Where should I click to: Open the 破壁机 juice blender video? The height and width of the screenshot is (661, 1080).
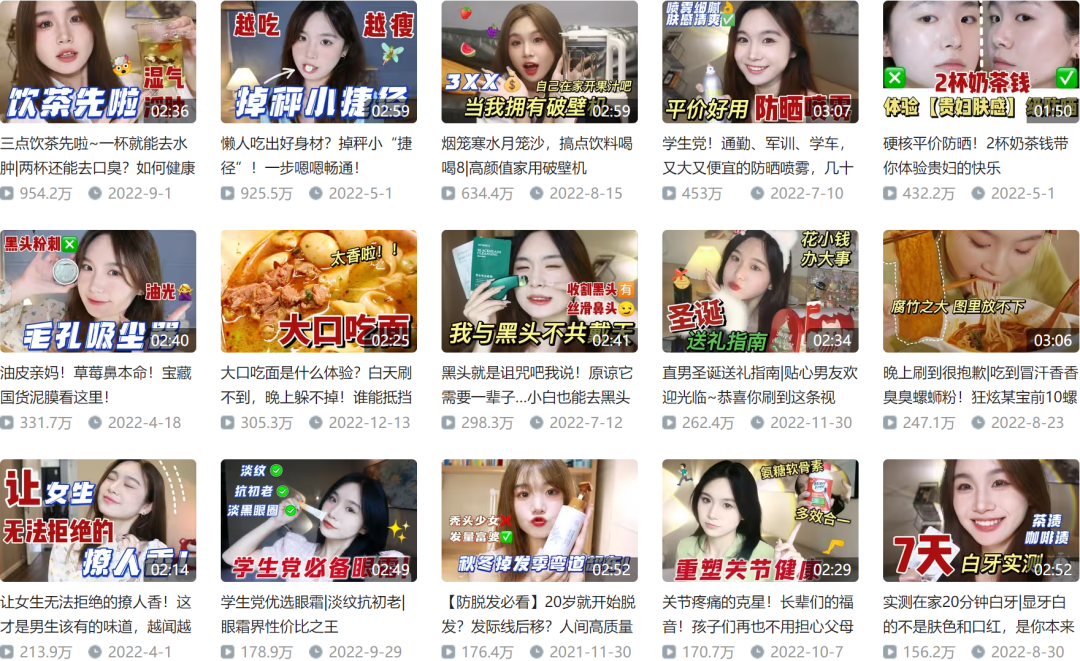(539, 62)
